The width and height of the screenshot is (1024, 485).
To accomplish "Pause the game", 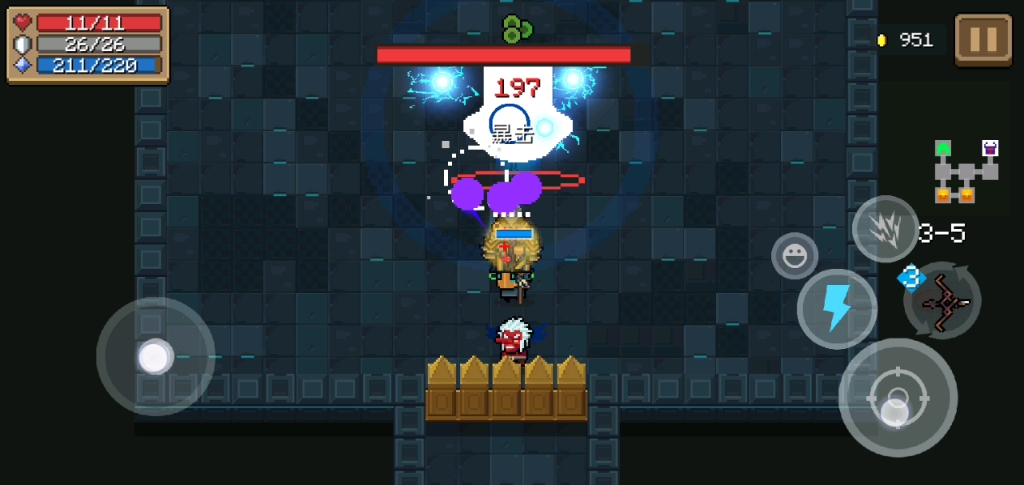I will (x=982, y=40).
